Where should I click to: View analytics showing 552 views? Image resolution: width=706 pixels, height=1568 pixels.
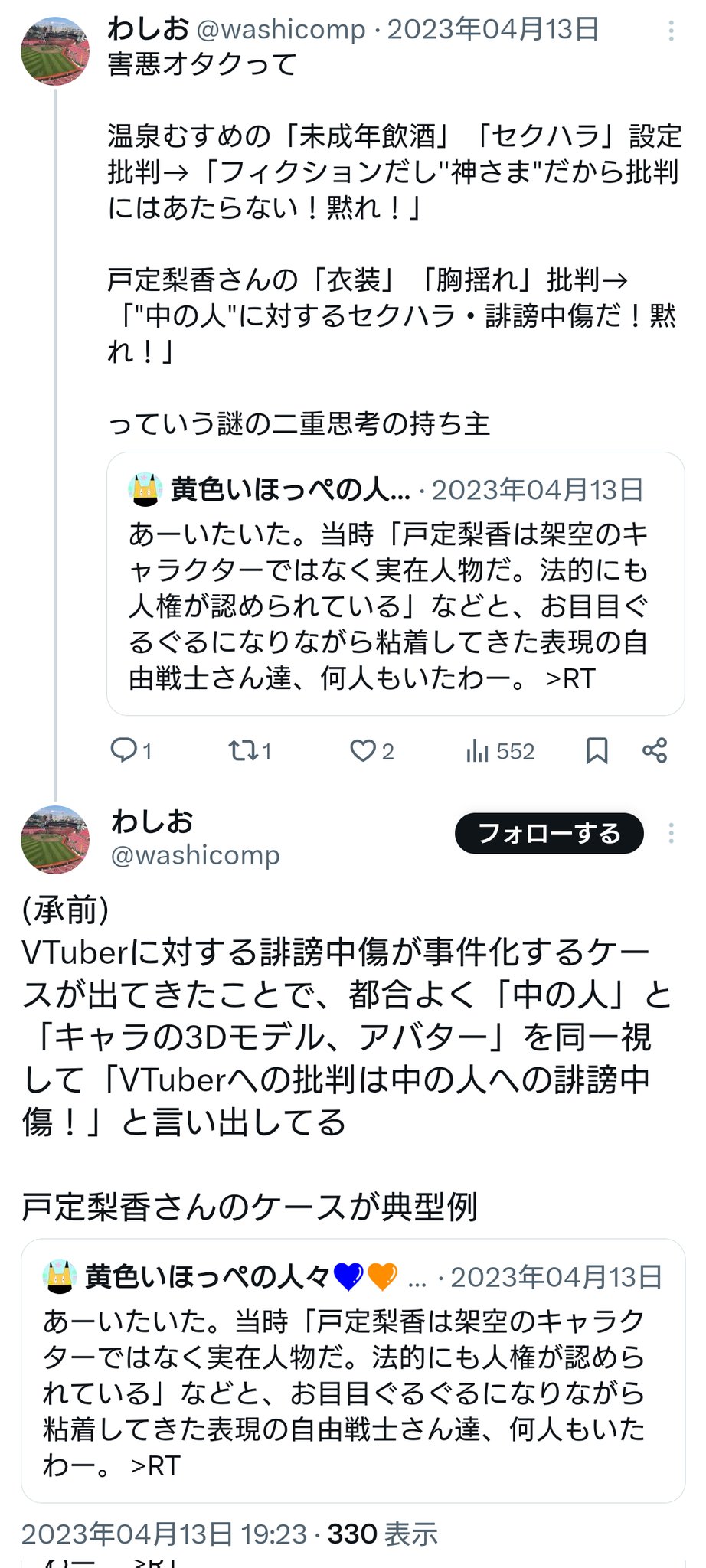click(x=499, y=751)
